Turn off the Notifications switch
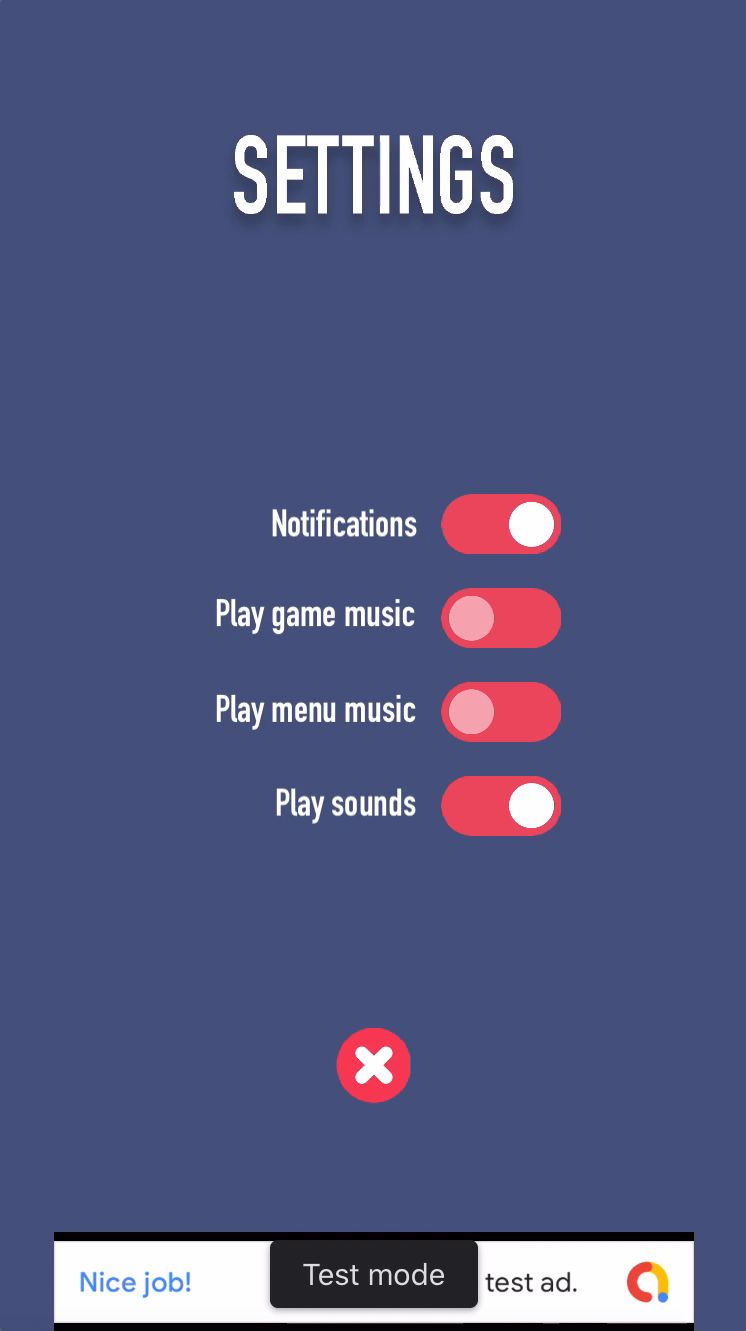Viewport: 746px width, 1331px height. [x=501, y=524]
